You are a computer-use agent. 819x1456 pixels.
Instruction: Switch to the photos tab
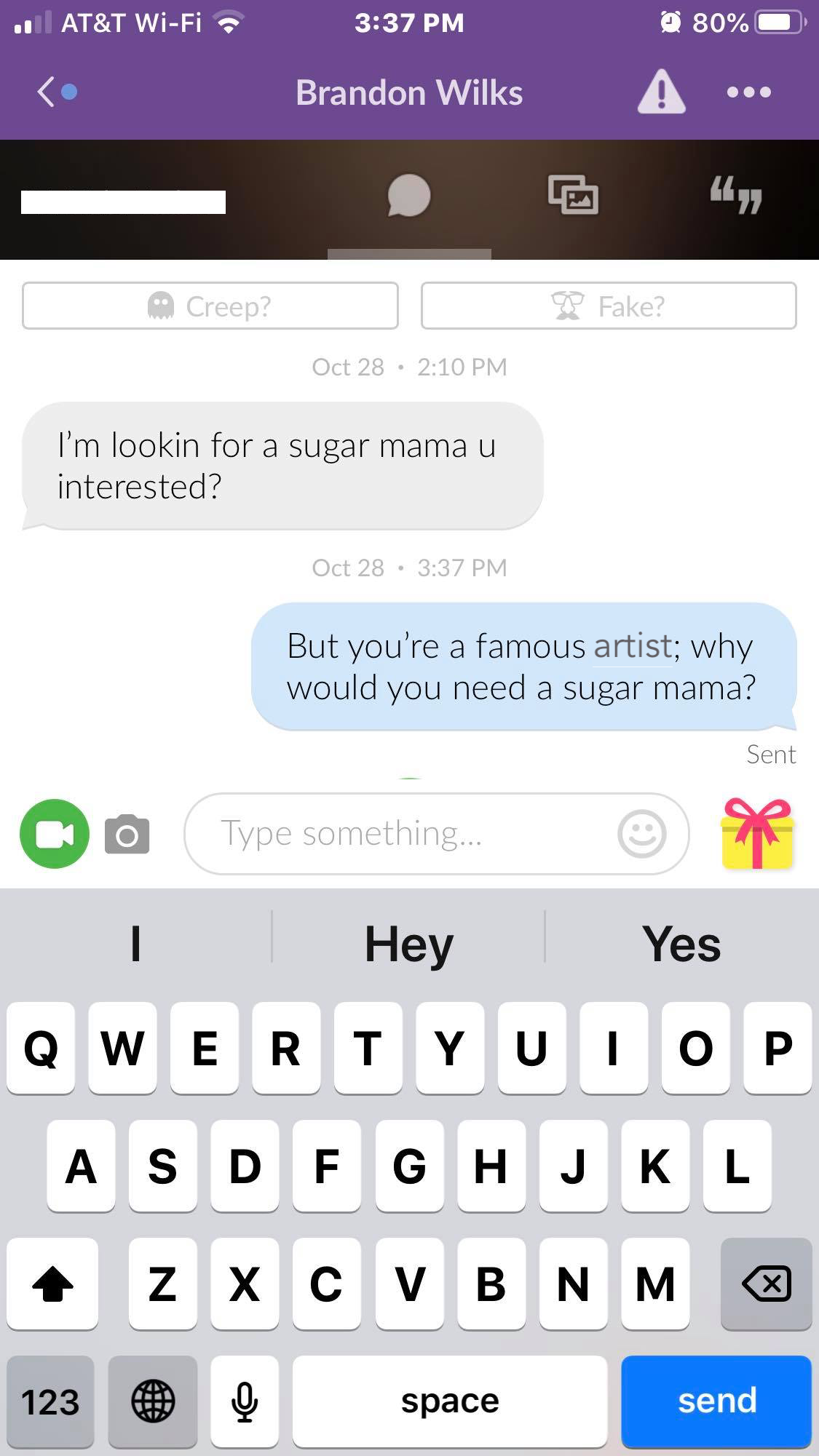pyautogui.click(x=573, y=195)
